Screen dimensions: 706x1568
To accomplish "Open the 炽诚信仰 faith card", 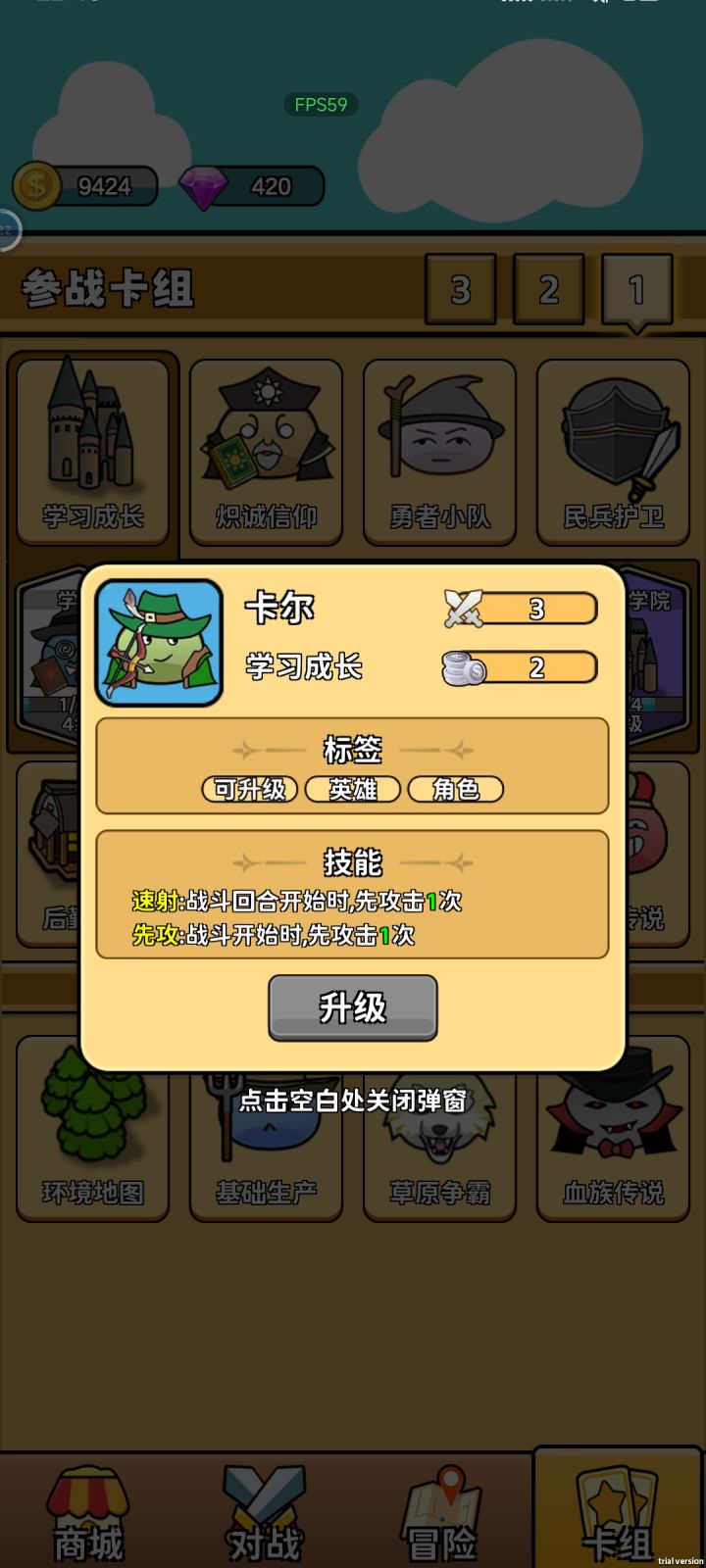I will [266, 446].
